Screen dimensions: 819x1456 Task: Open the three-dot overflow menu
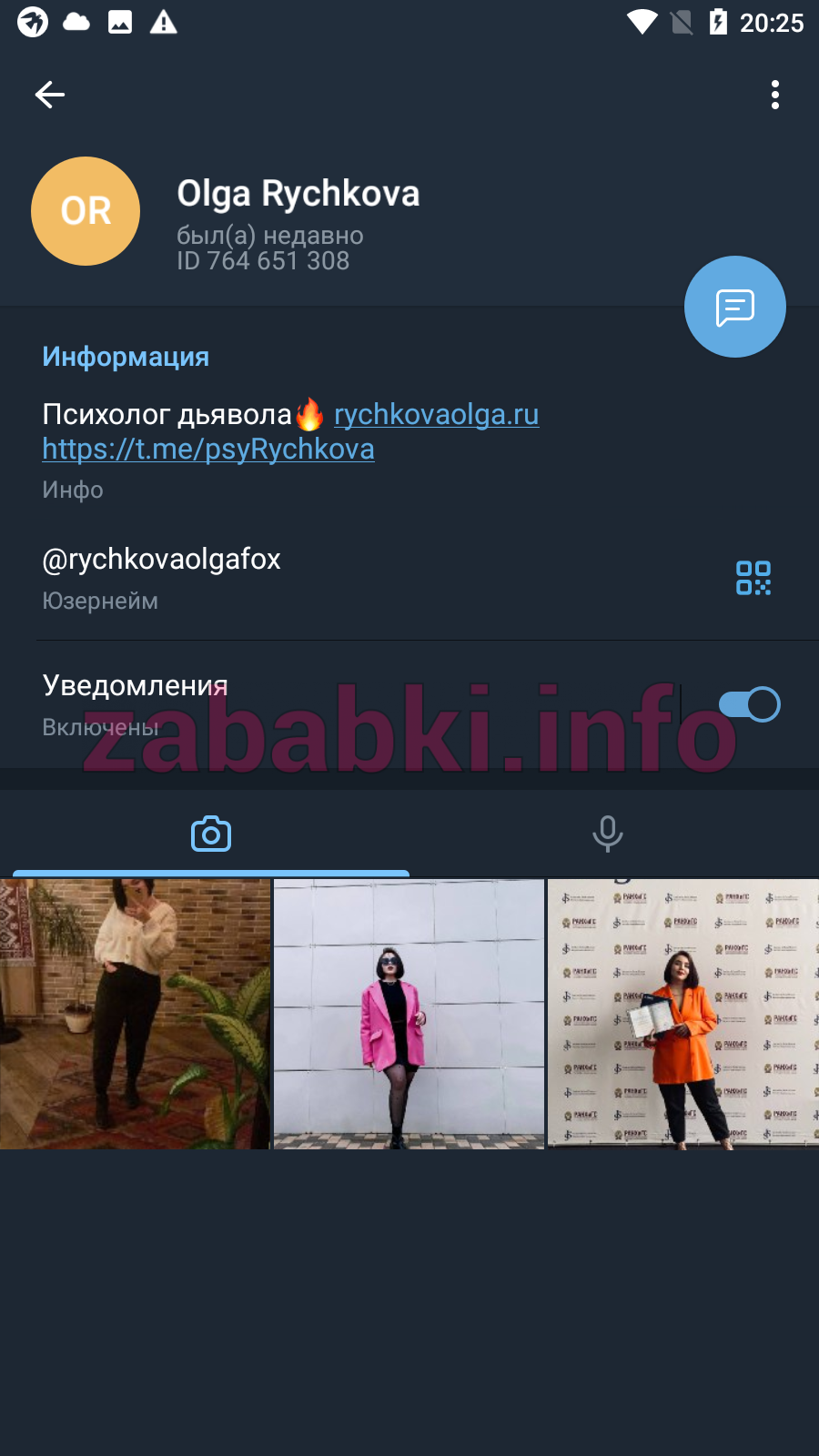coord(775,95)
